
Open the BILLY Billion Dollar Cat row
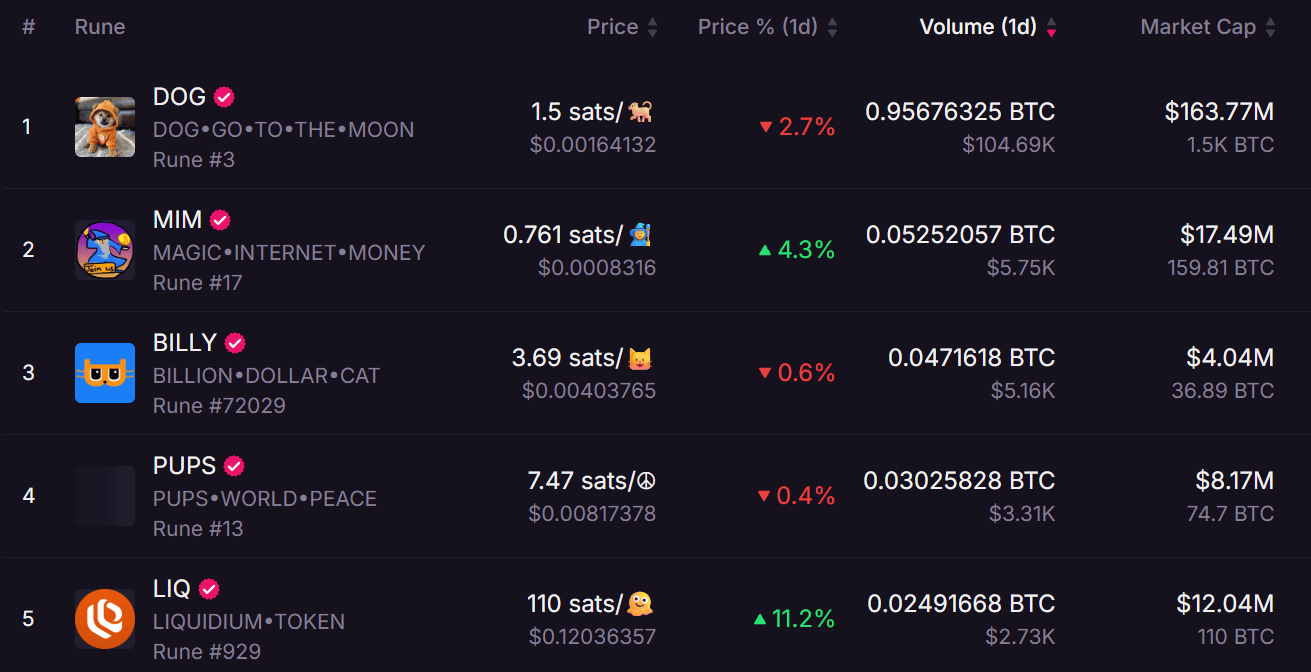coord(266,375)
